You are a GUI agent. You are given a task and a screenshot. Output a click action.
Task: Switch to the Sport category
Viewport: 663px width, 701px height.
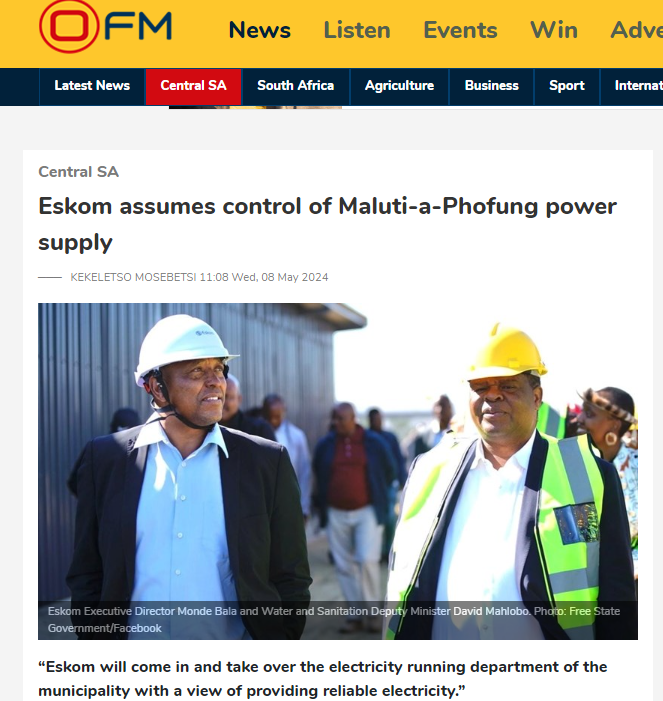(566, 86)
